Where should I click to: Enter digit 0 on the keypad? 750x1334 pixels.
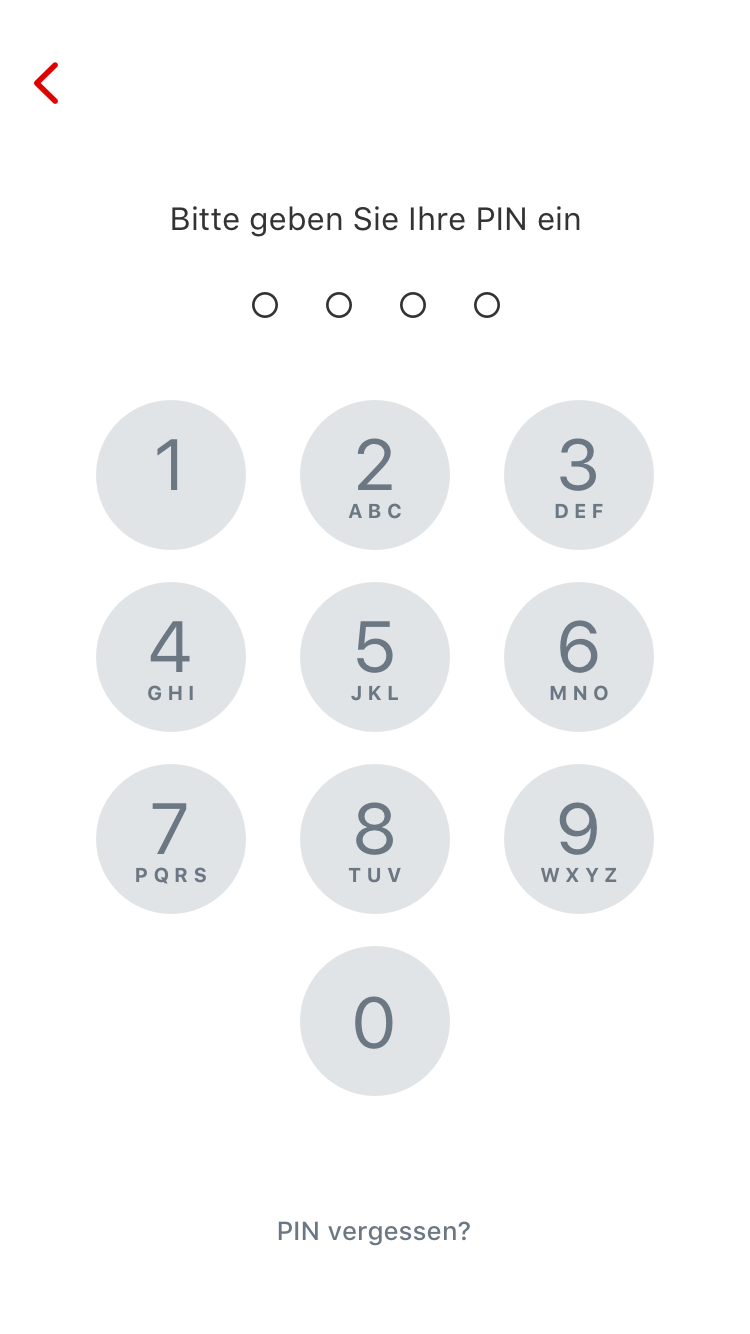pyautogui.click(x=375, y=1021)
